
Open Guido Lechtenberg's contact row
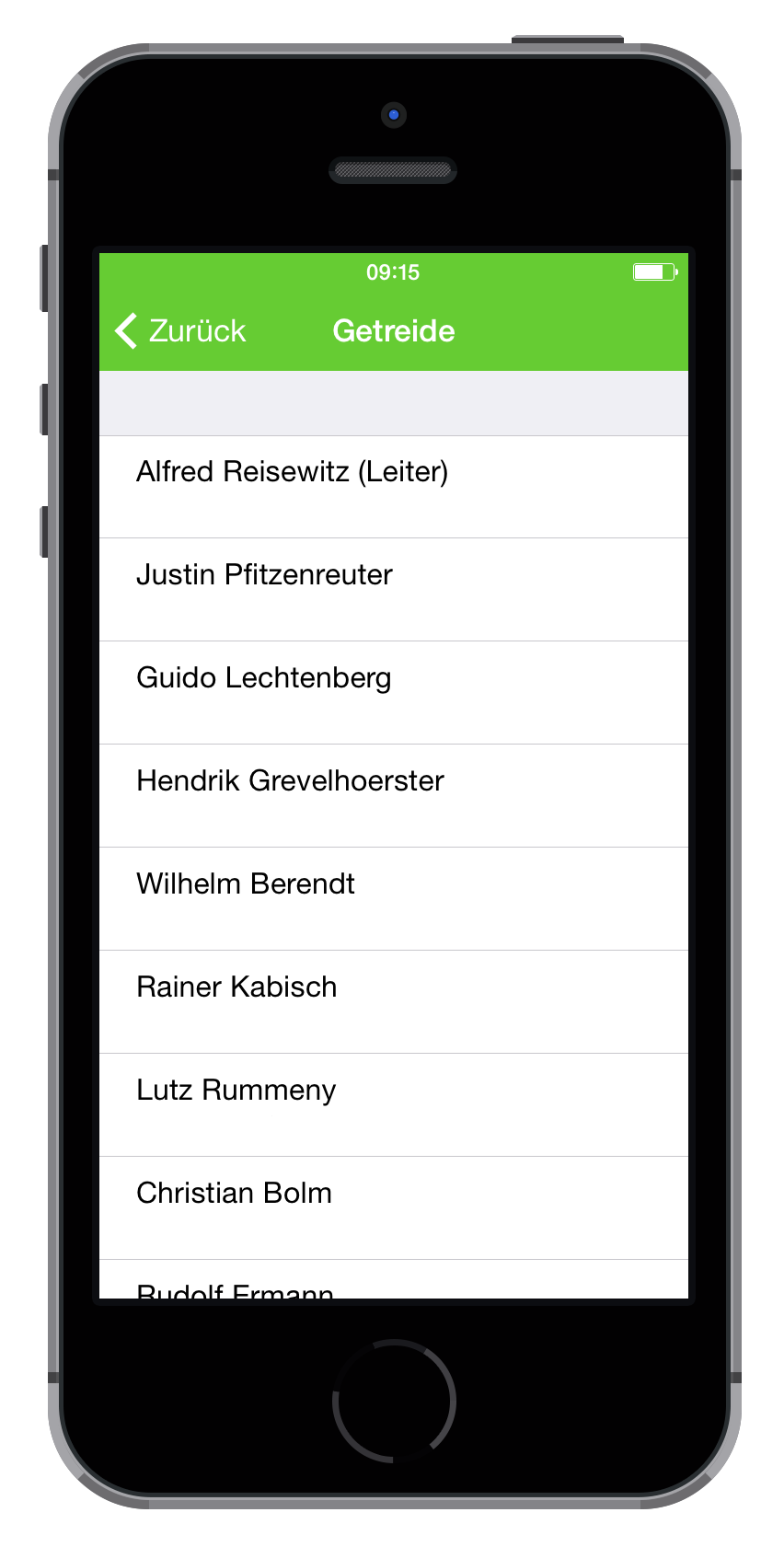coord(394,693)
